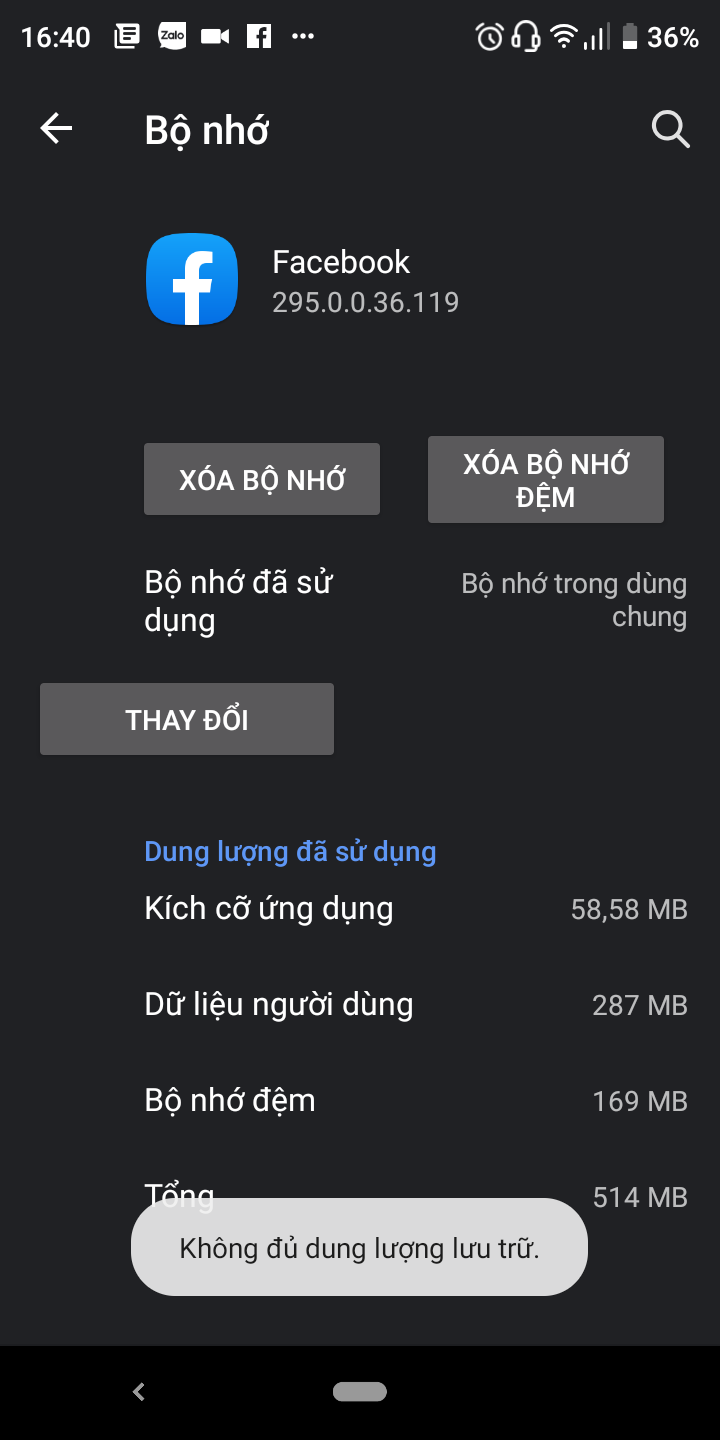This screenshot has height=1440, width=720.
Task: Go to home via navigation pill
Action: (360, 1391)
